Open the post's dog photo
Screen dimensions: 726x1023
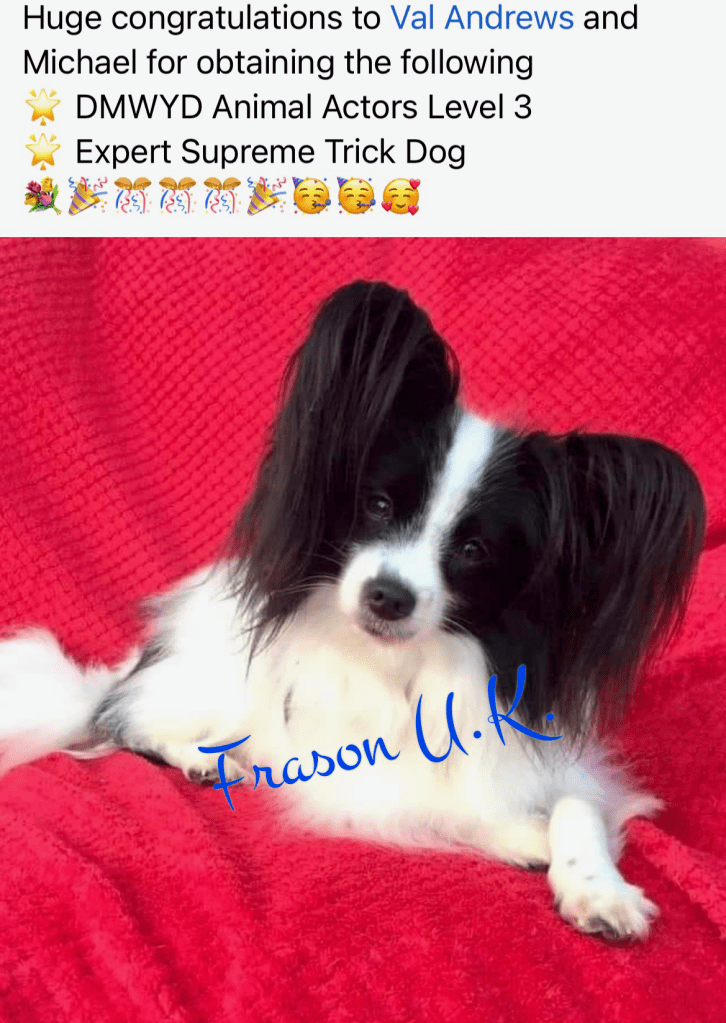click(363, 630)
